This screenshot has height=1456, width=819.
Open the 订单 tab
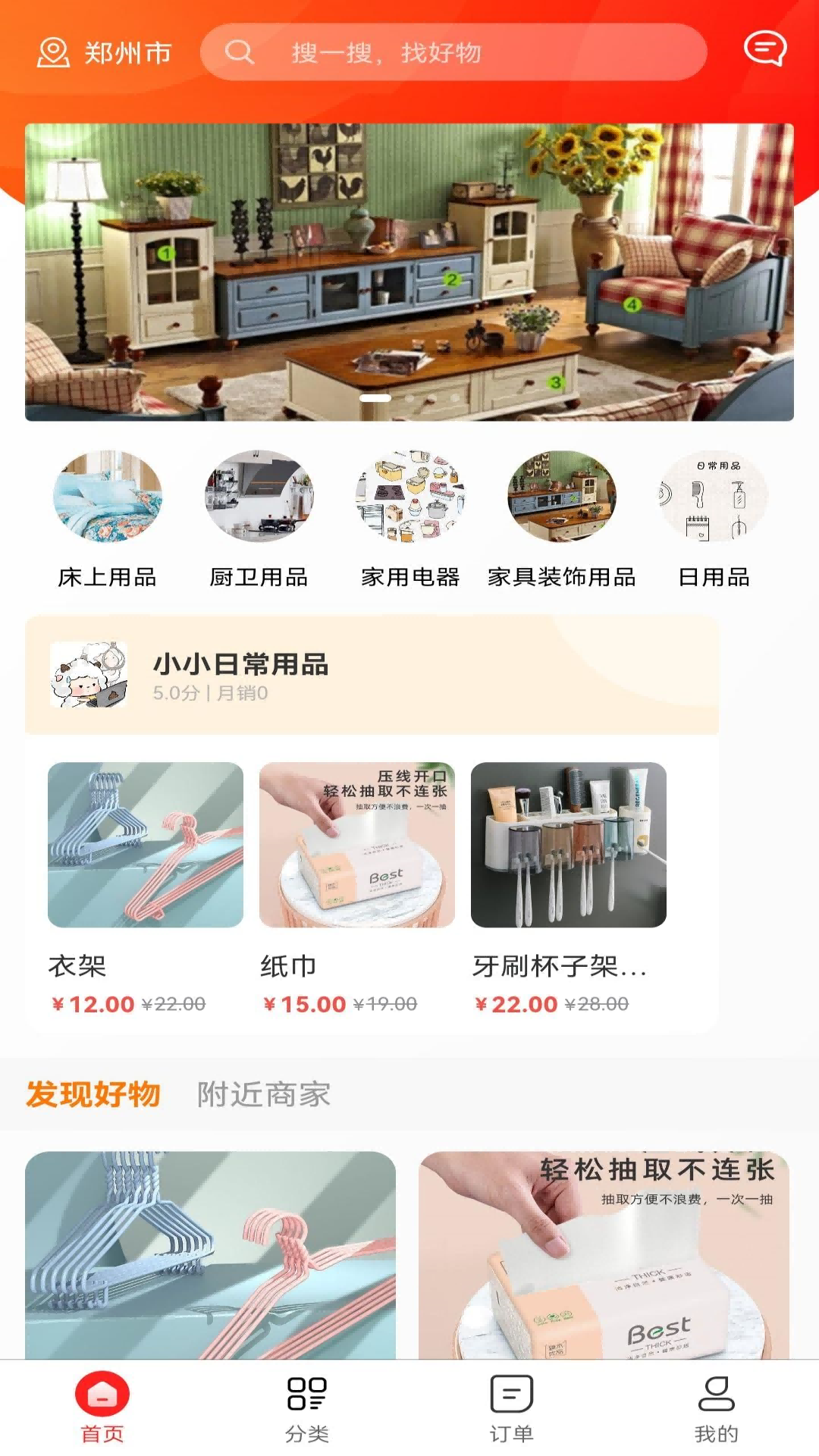(x=512, y=1407)
